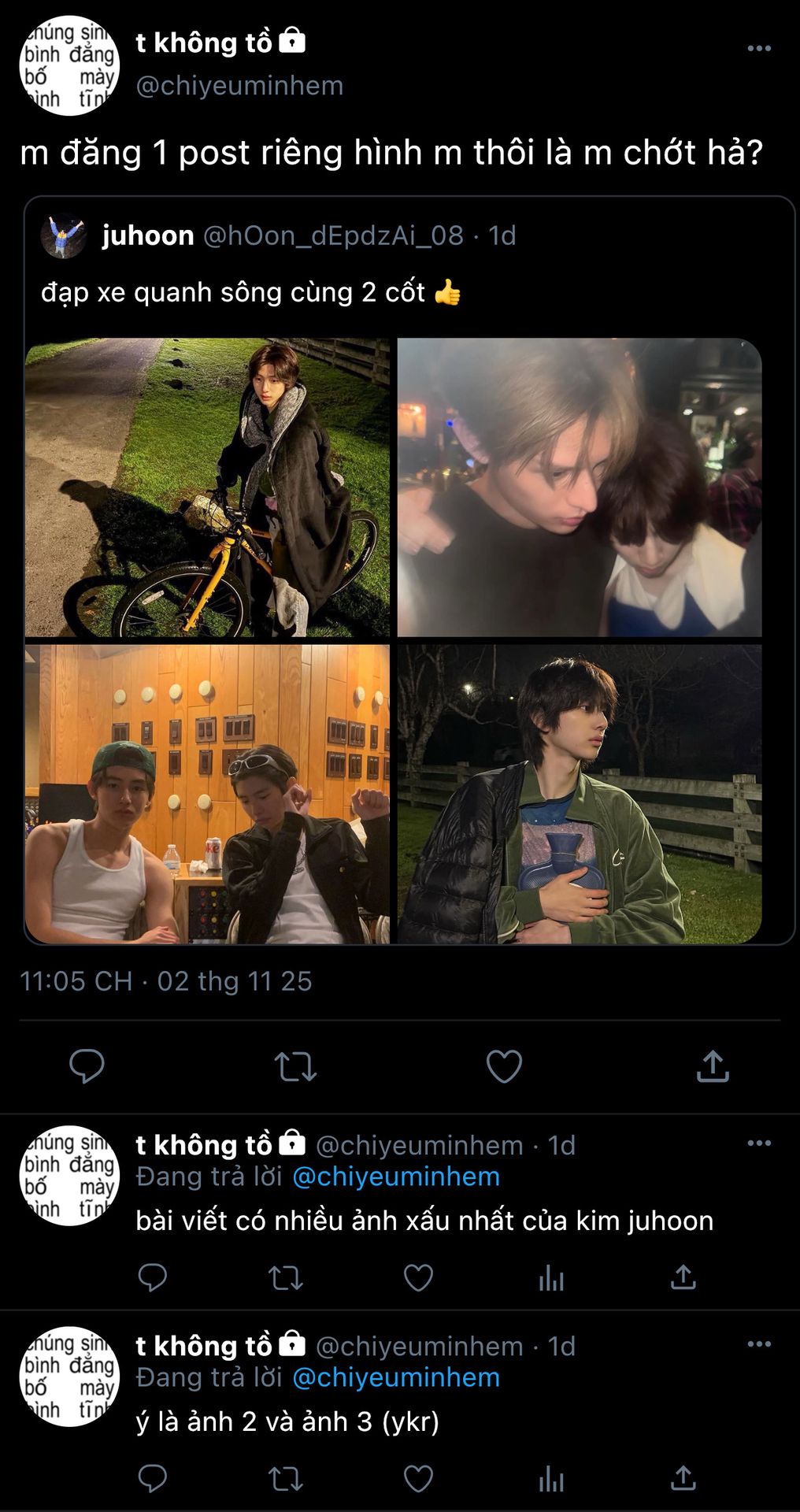Viewport: 800px width, 1512px height.
Task: Share the kim juhoon reply
Action: 683,1277
